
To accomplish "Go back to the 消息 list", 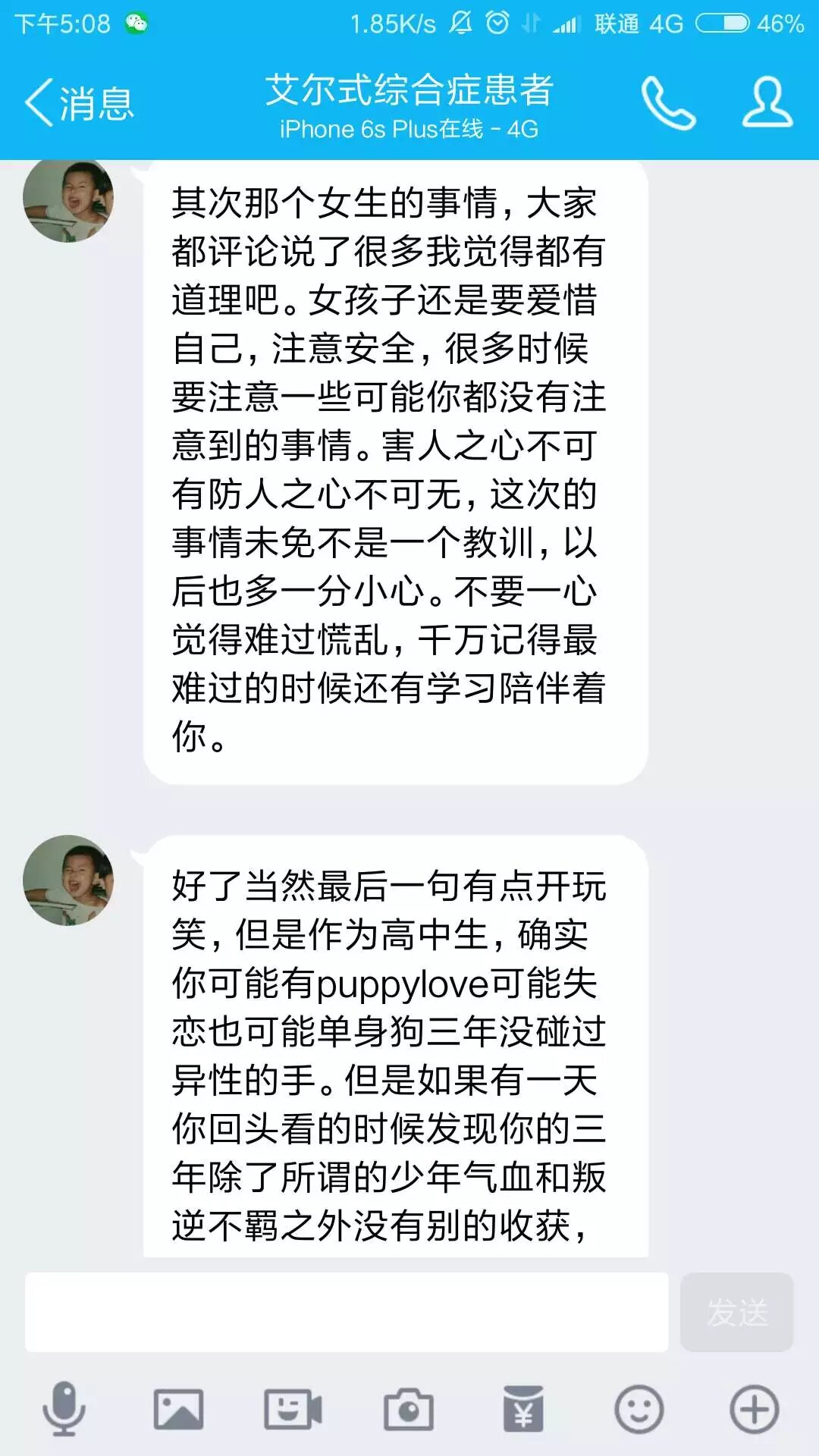I will click(79, 102).
